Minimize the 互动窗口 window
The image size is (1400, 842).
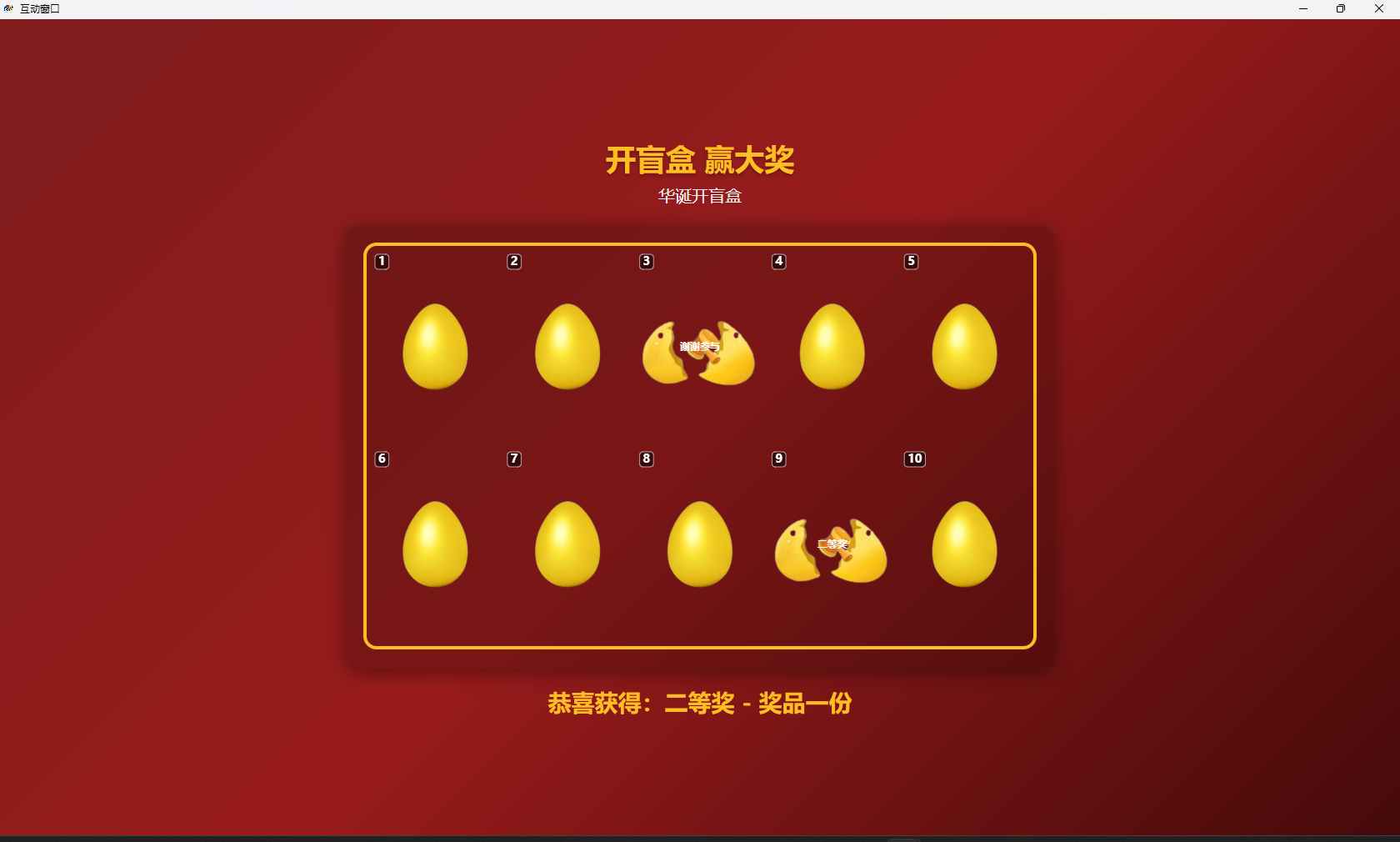pyautogui.click(x=1303, y=8)
